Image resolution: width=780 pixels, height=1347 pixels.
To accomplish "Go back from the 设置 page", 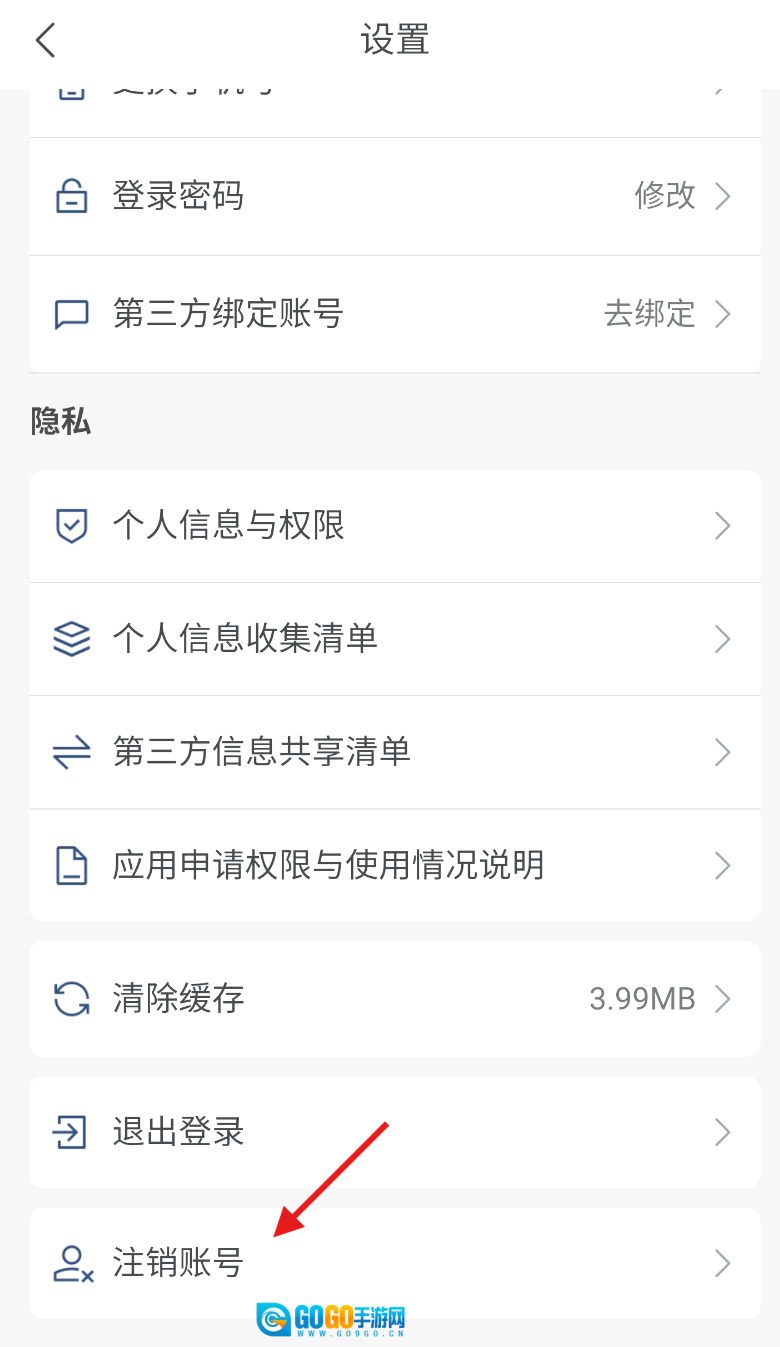I will (46, 41).
